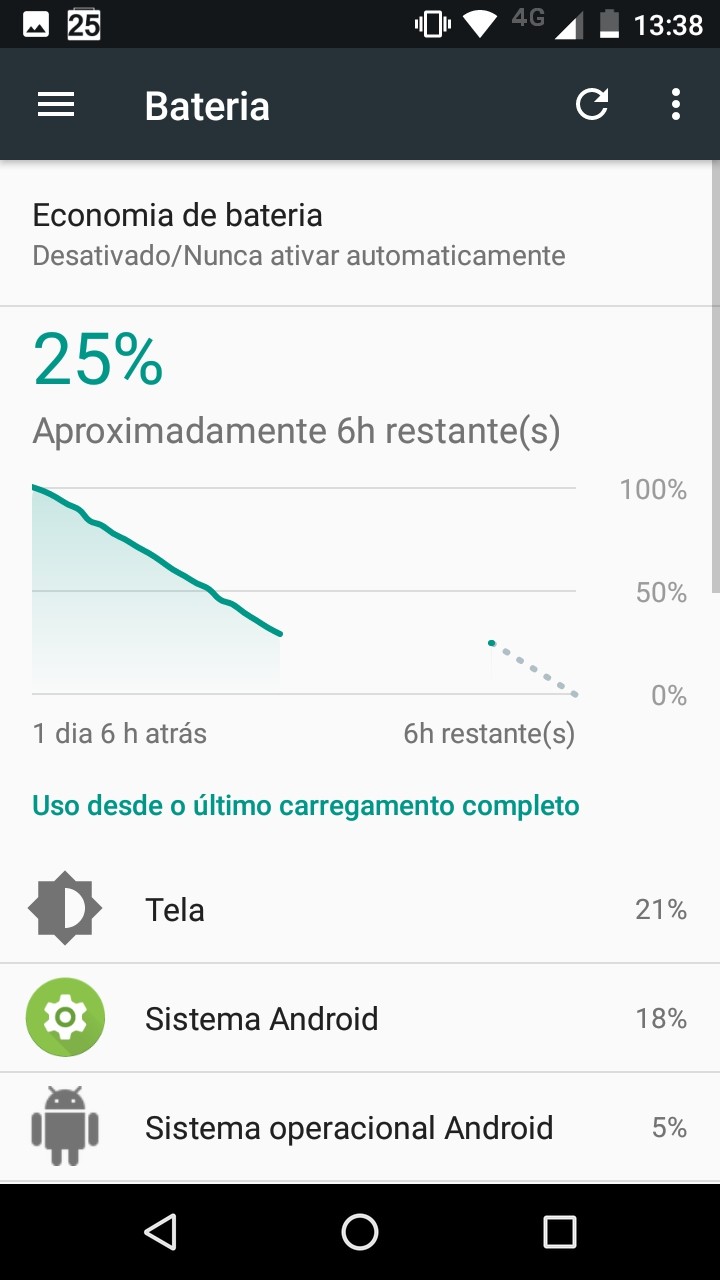Refresh the battery usage data
The height and width of the screenshot is (1280, 720).
592,105
